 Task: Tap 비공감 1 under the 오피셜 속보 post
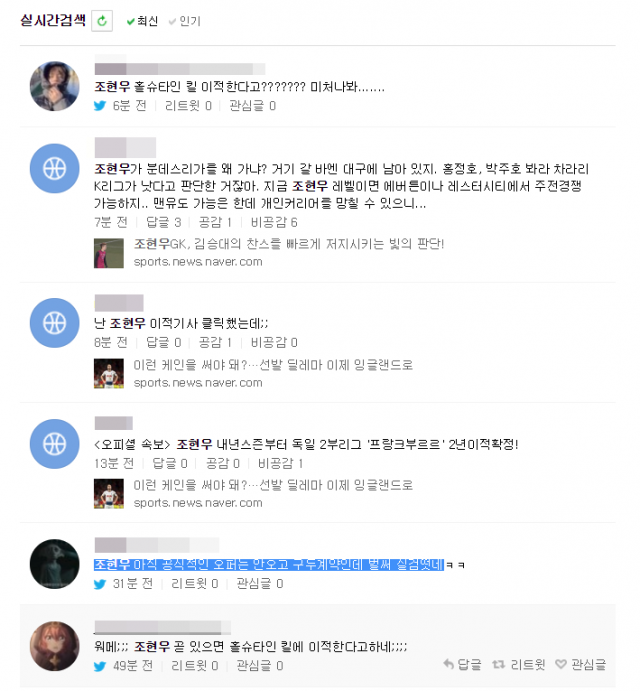(x=280, y=464)
